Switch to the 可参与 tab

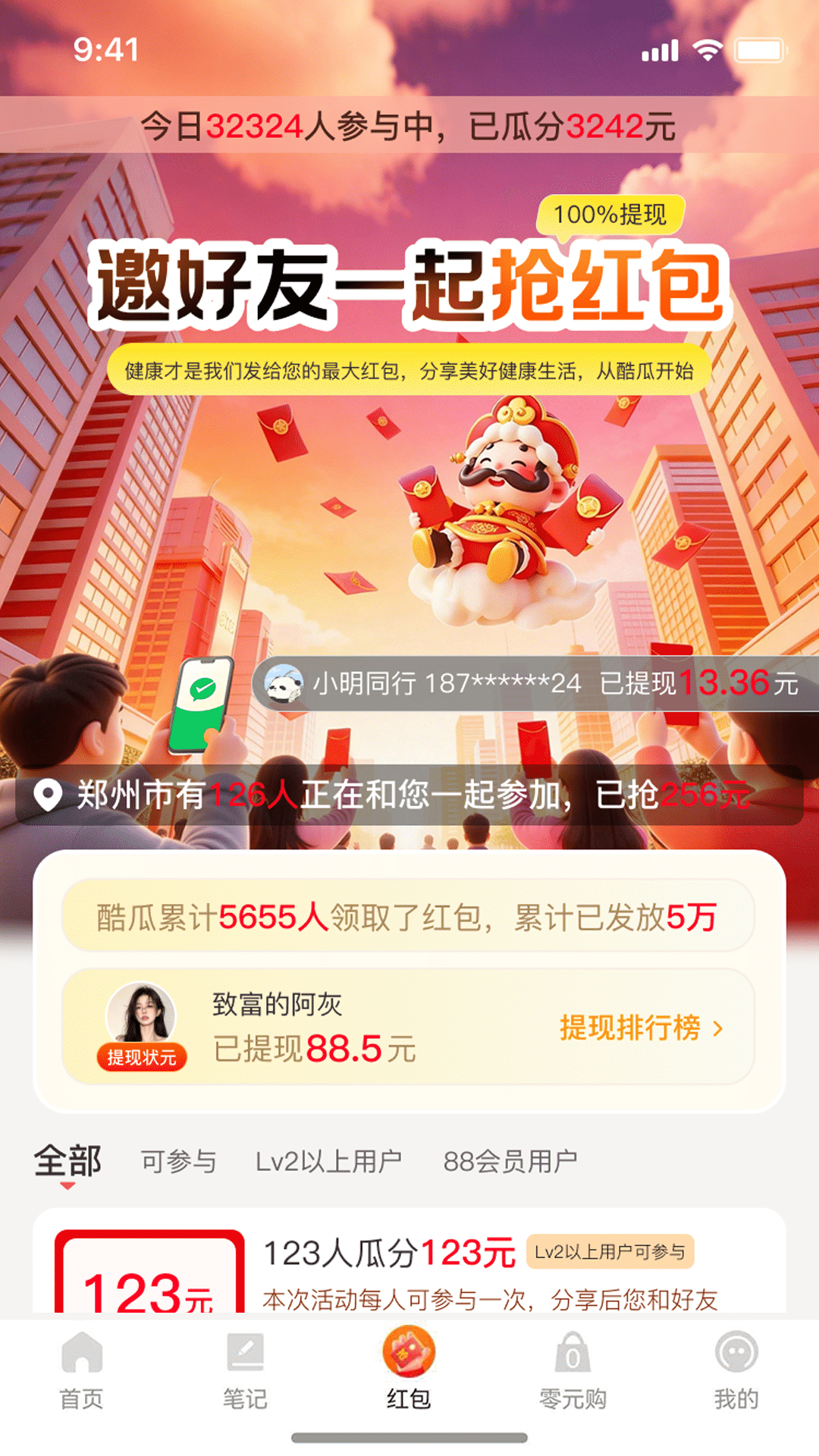tap(178, 1158)
